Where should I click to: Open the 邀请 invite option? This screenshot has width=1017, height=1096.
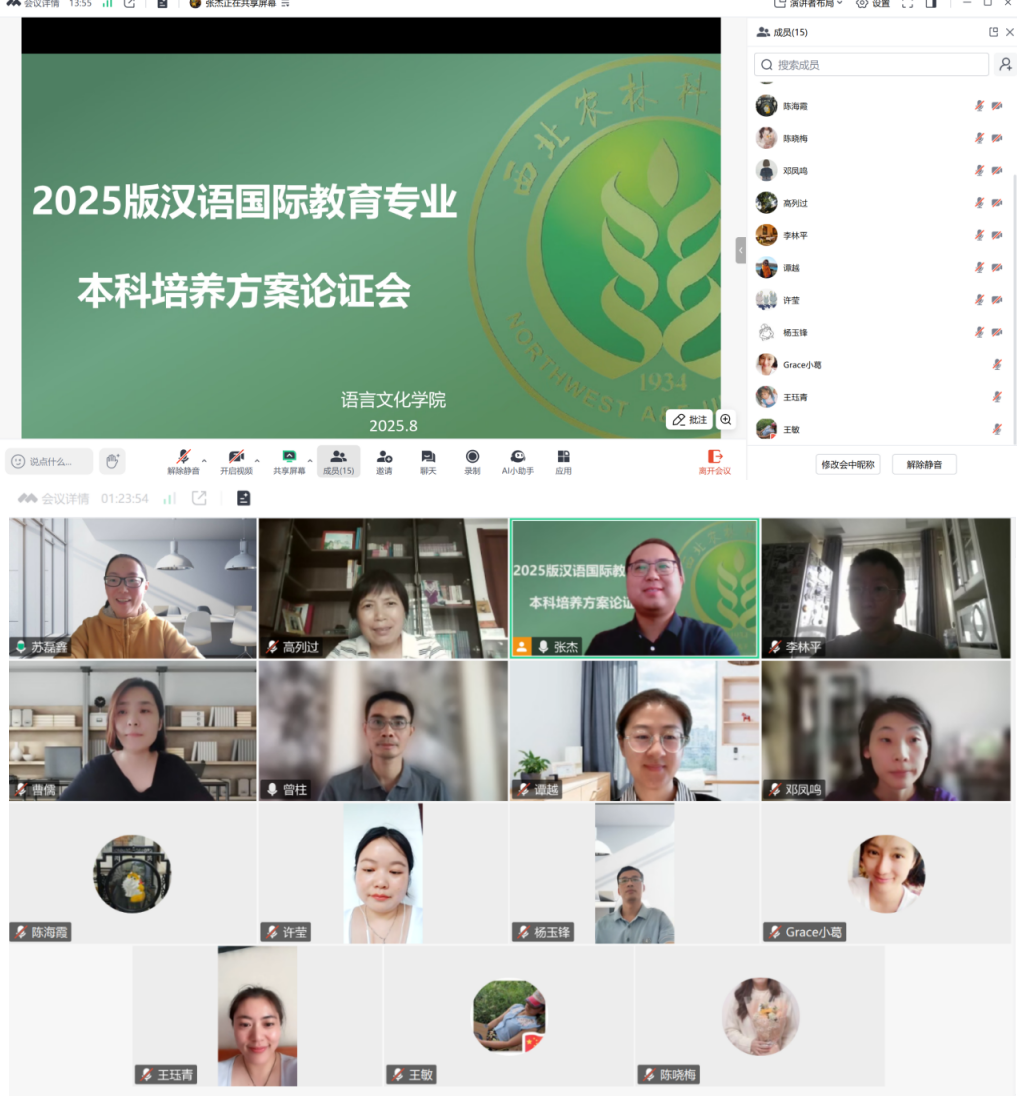tap(384, 461)
